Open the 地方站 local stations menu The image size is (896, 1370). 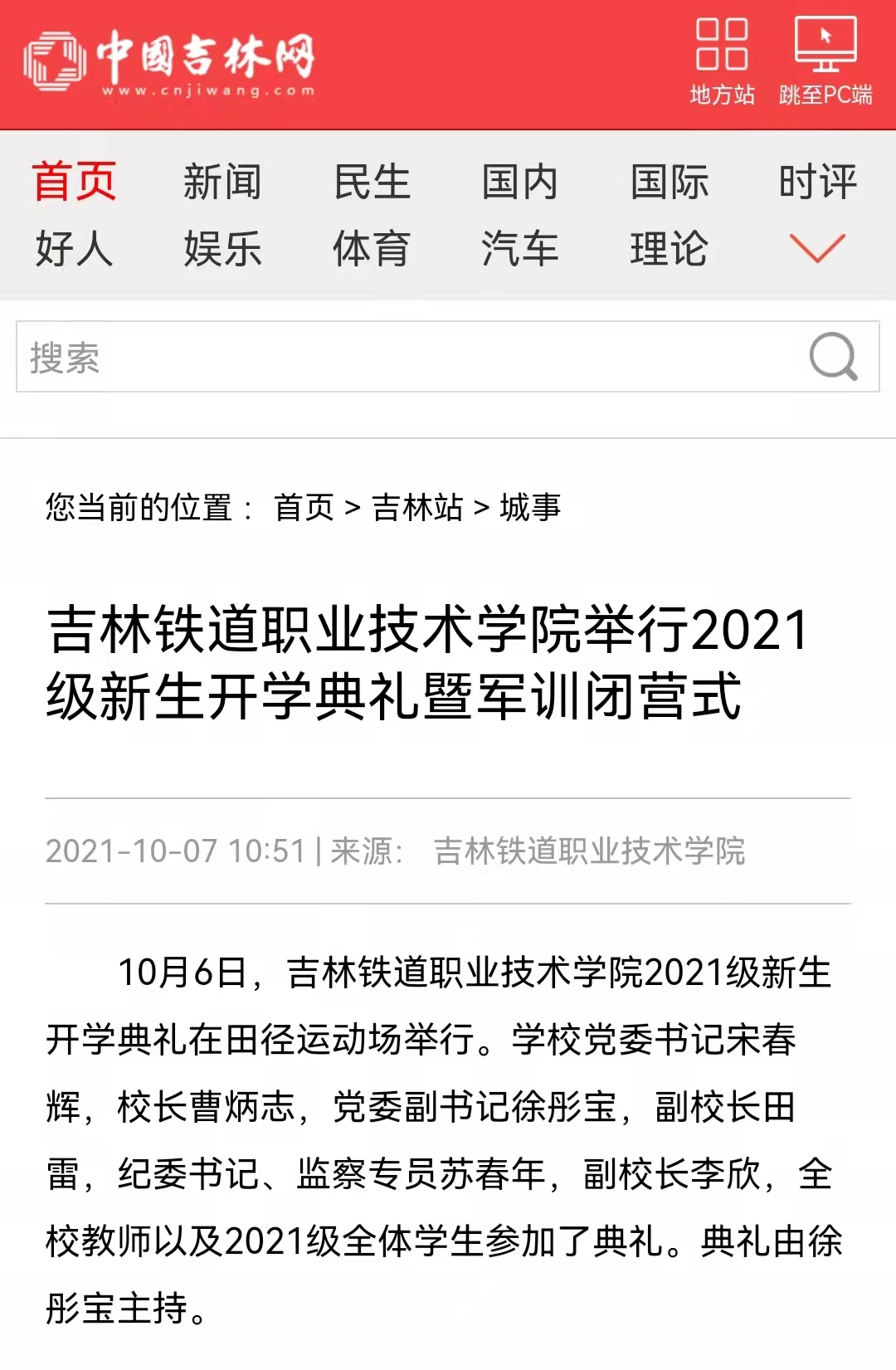point(722,62)
